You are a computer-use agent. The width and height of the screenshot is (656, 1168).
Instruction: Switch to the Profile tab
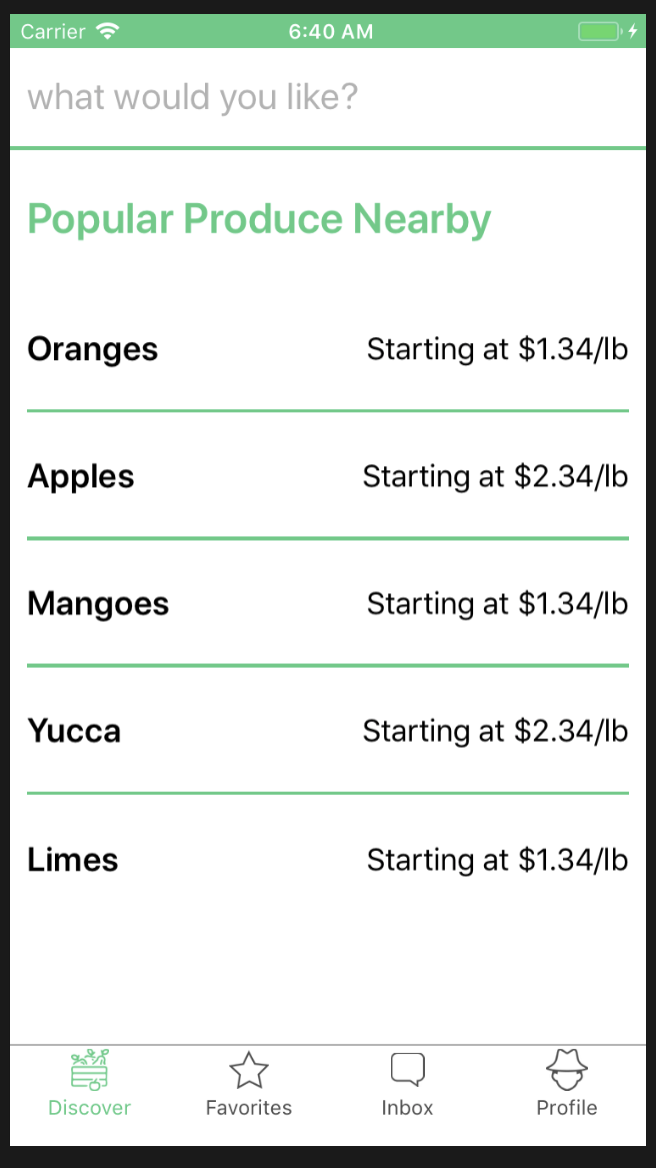click(566, 1084)
